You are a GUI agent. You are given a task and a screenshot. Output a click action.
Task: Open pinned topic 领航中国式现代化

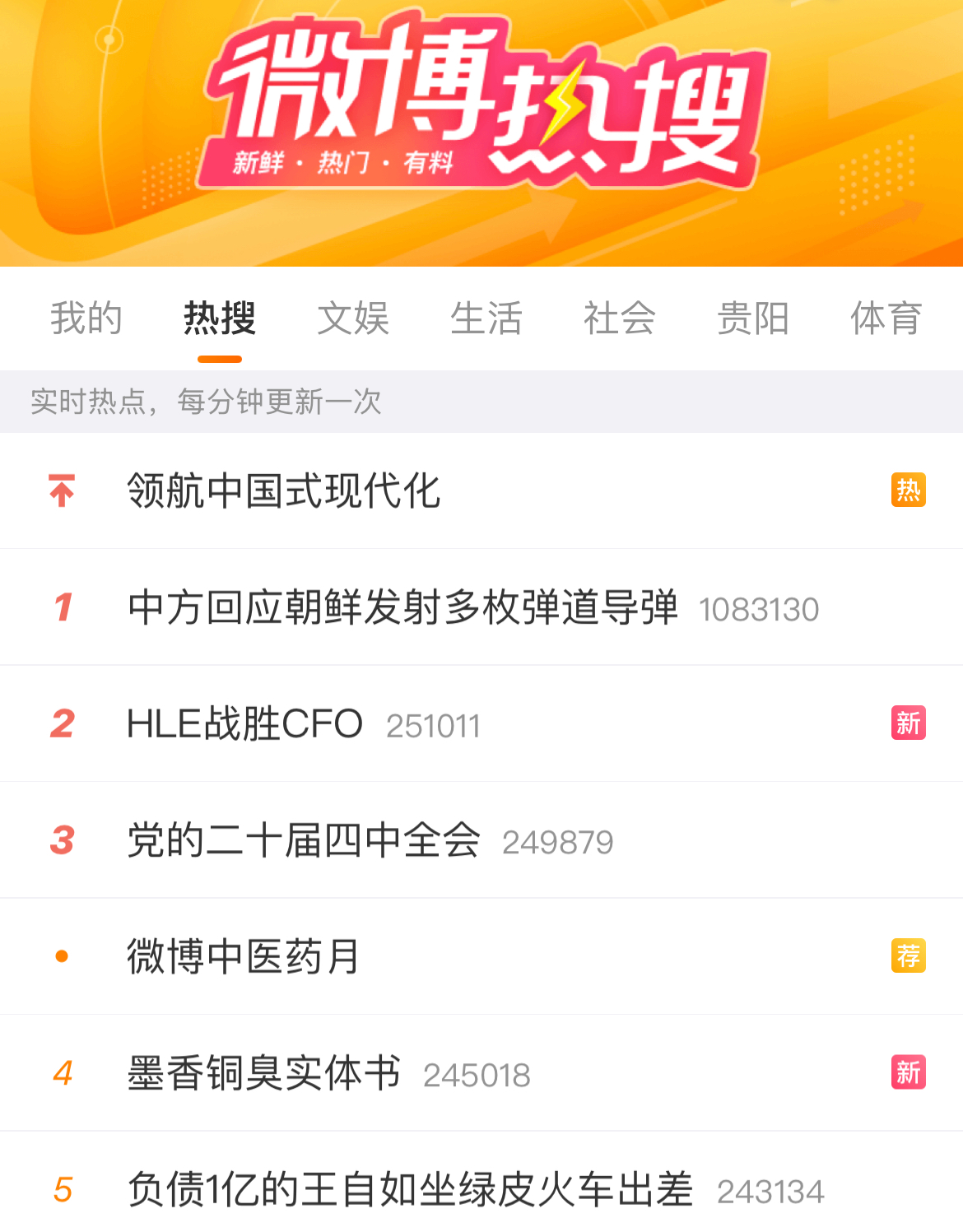284,491
